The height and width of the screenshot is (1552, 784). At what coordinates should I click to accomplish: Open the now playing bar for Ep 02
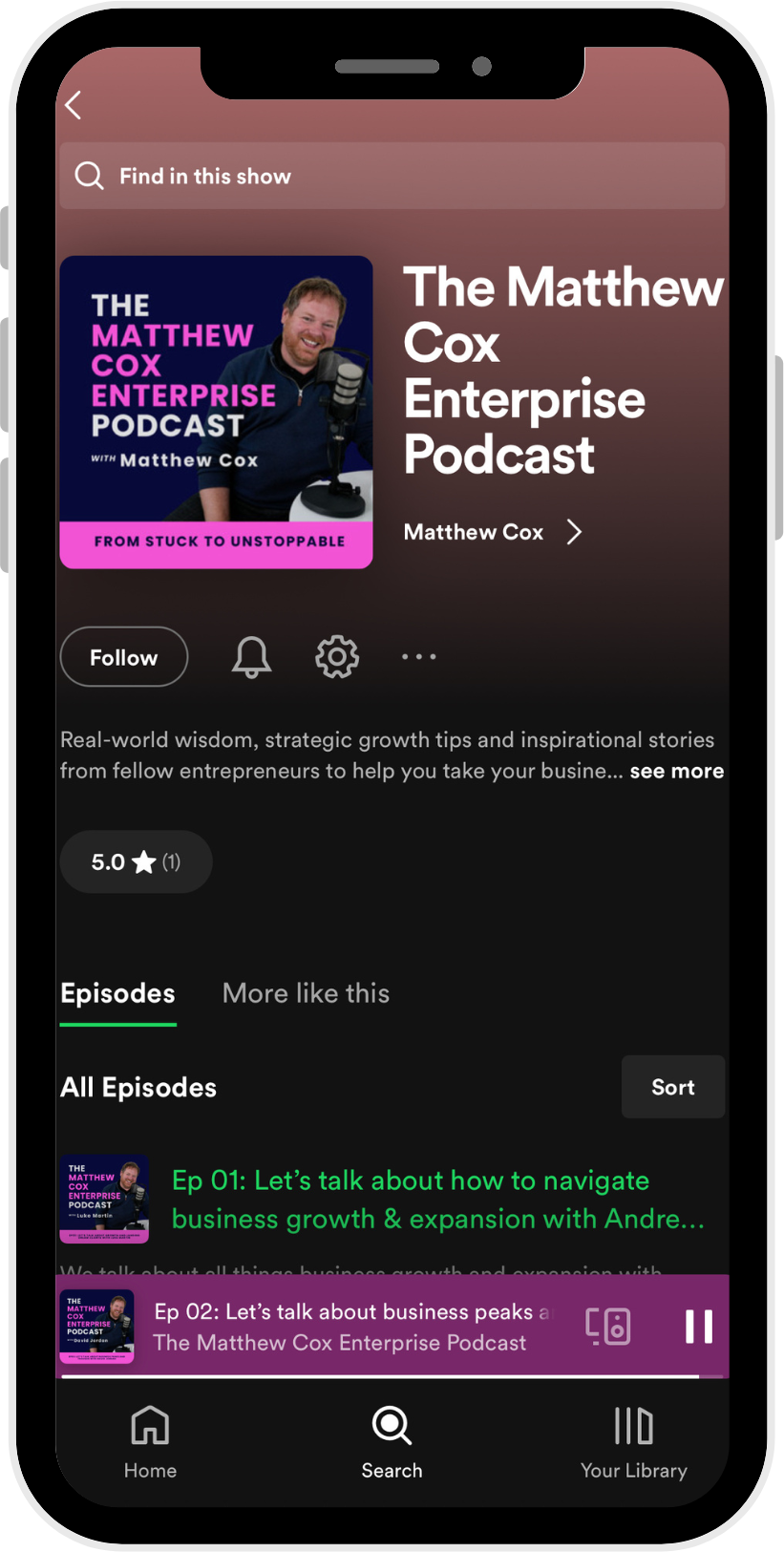click(353, 1326)
